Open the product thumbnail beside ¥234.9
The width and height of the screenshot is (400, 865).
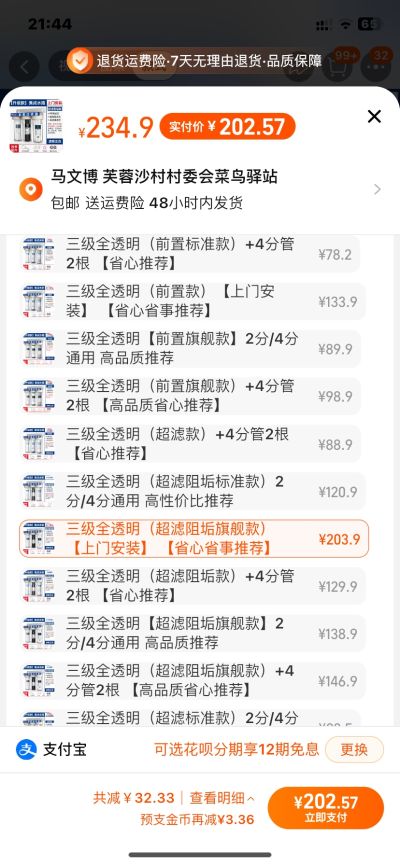click(36, 126)
